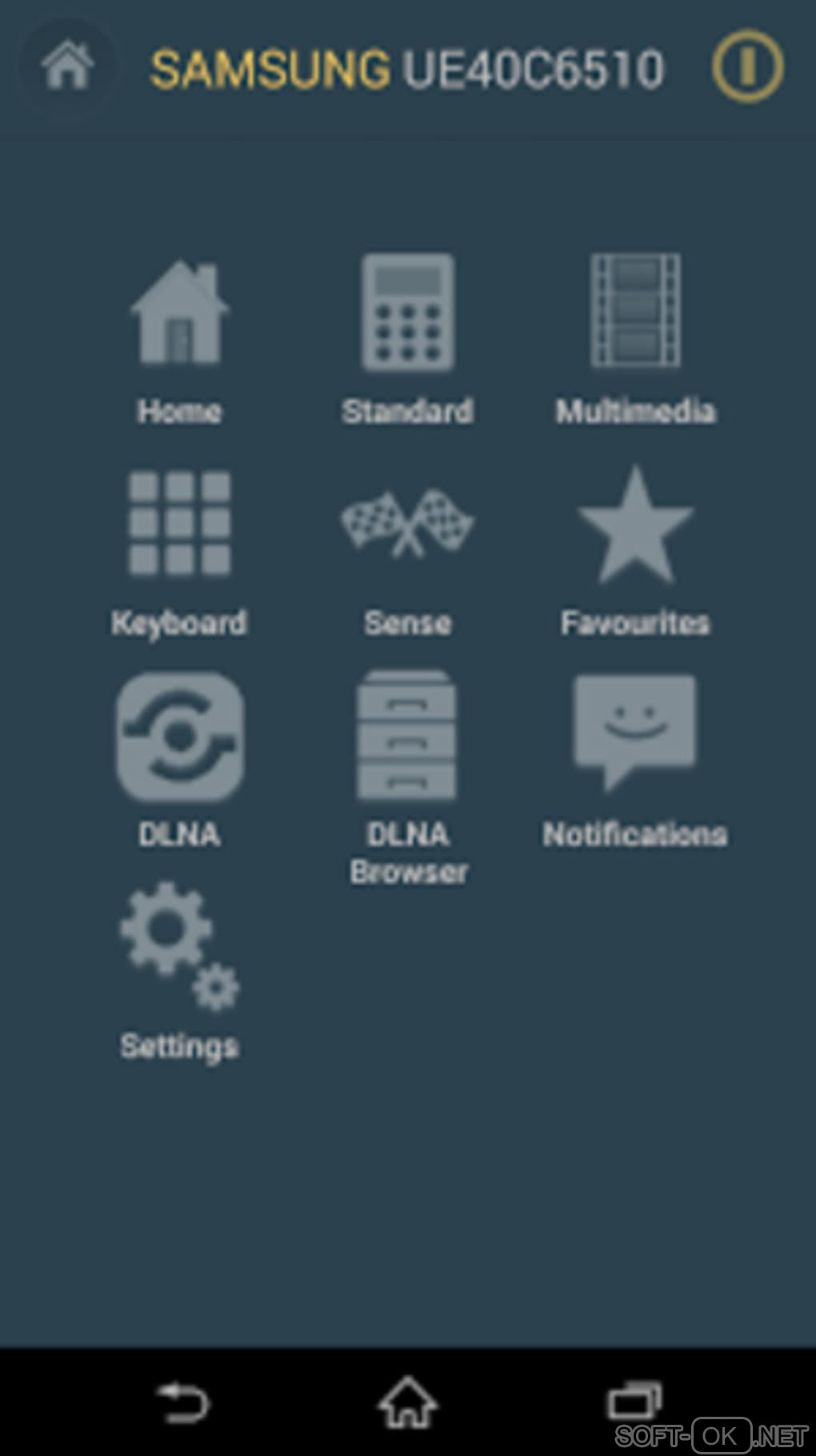This screenshot has width=816, height=1456.
Task: Launch the Keyboard input panel
Action: [x=179, y=552]
